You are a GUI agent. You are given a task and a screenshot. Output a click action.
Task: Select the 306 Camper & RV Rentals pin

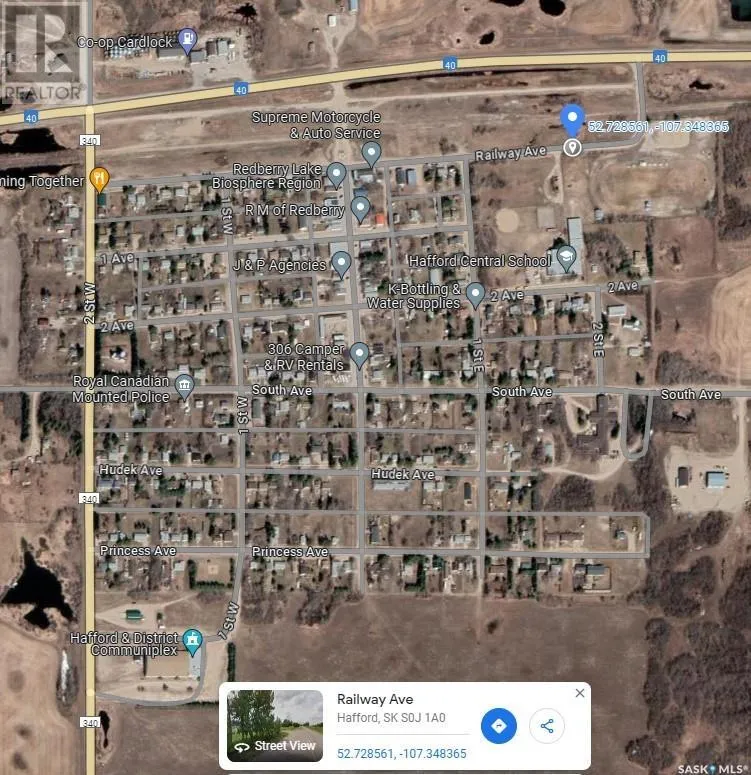tap(359, 354)
